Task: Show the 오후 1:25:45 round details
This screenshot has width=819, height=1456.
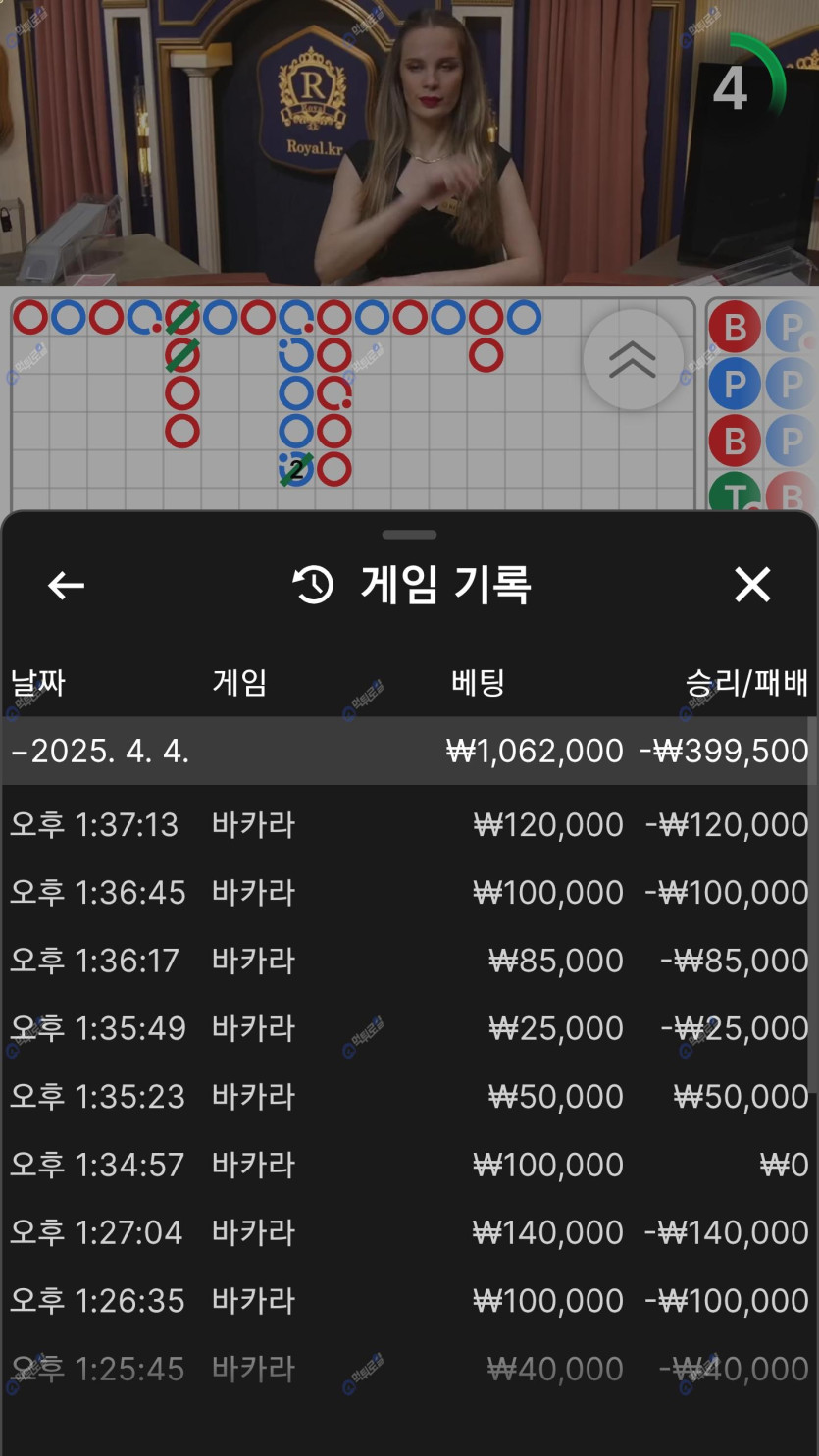Action: 407,1369
